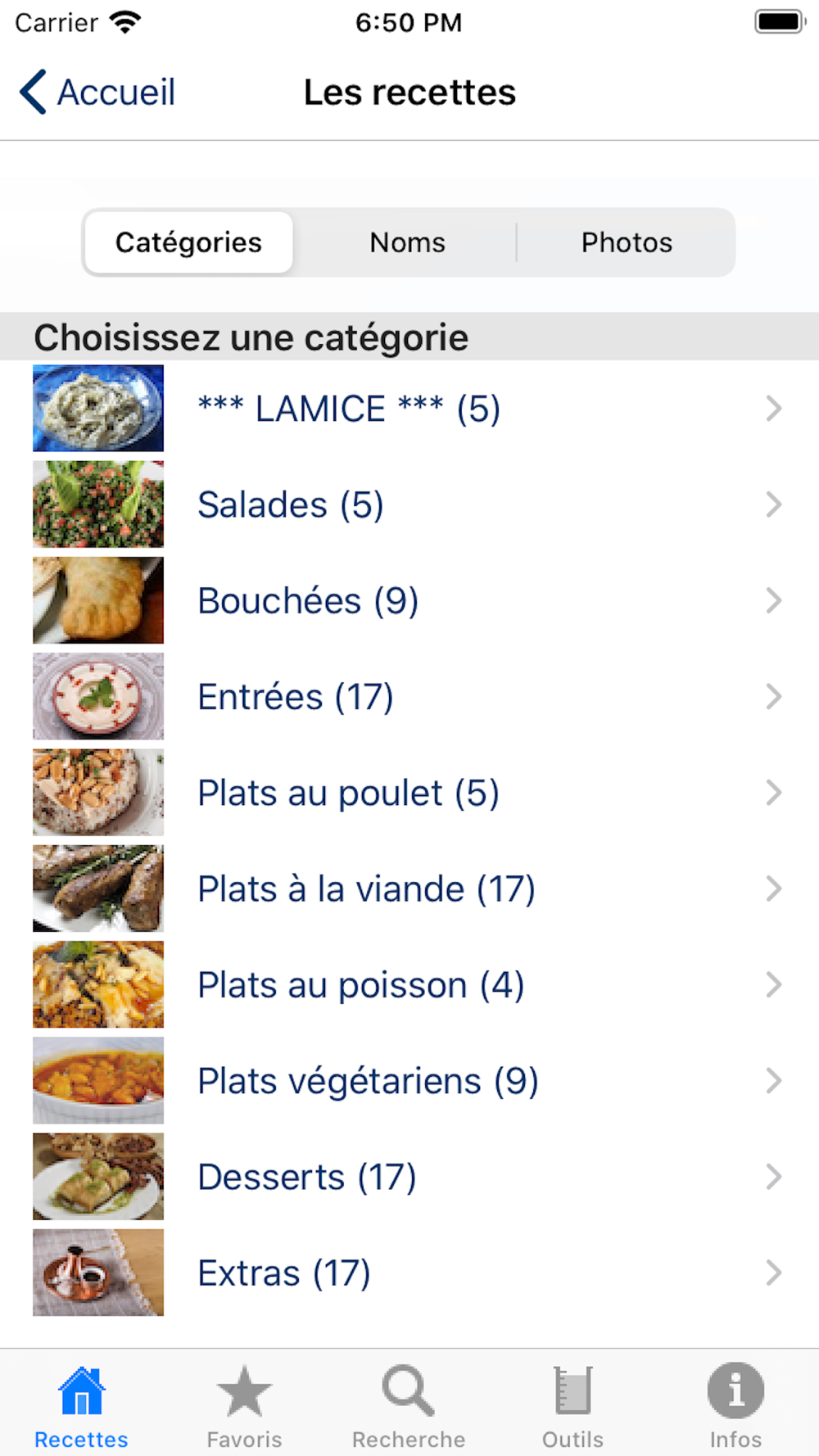This screenshot has width=819, height=1456.
Task: Open the LAMICE category
Action: pos(409,409)
